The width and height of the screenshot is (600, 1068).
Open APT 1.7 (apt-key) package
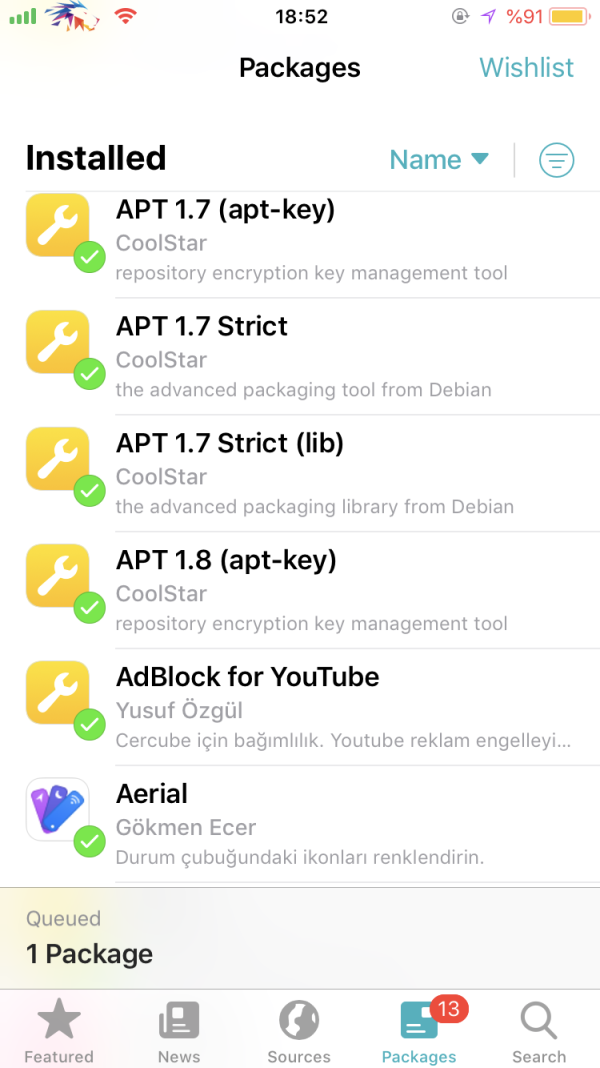[300, 240]
